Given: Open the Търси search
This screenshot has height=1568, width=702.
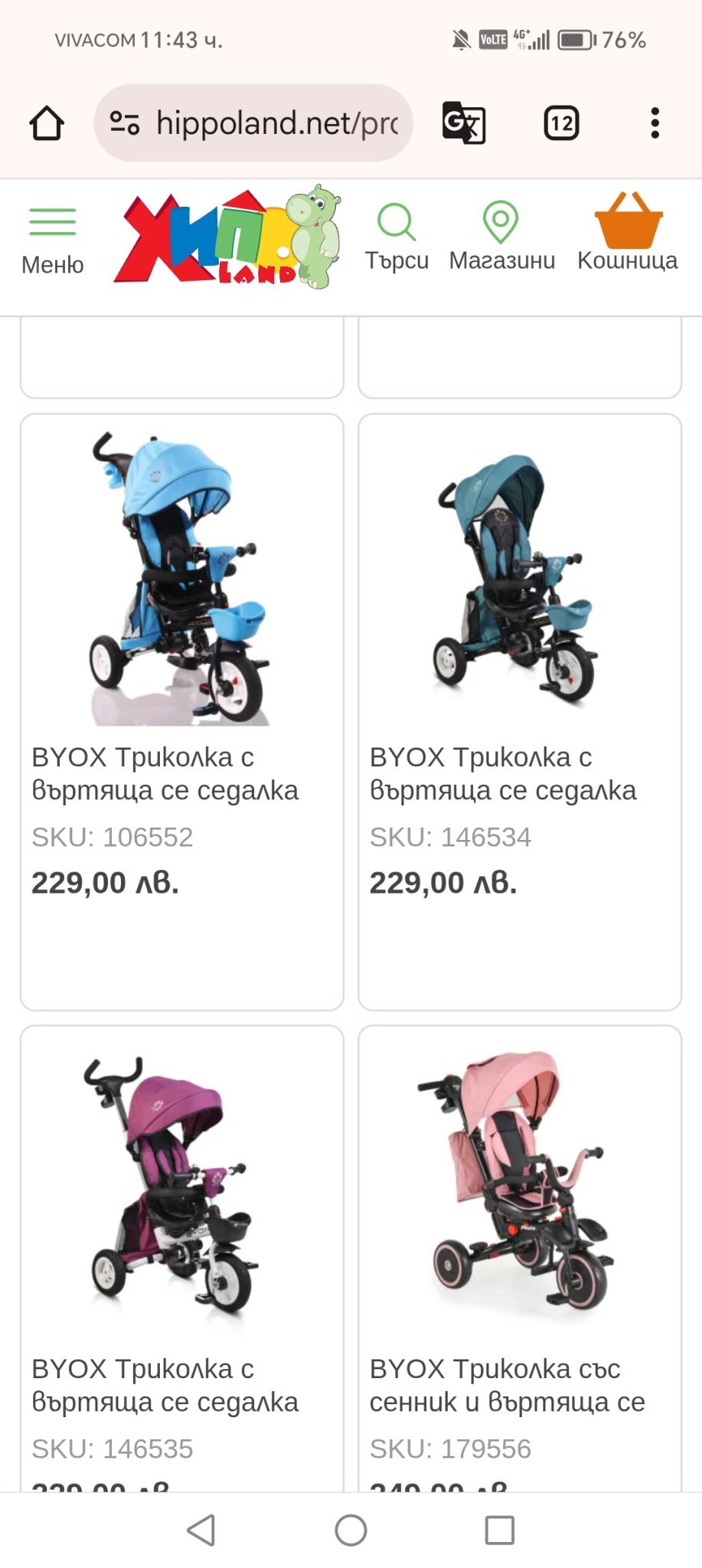Looking at the screenshot, I should click(396, 238).
